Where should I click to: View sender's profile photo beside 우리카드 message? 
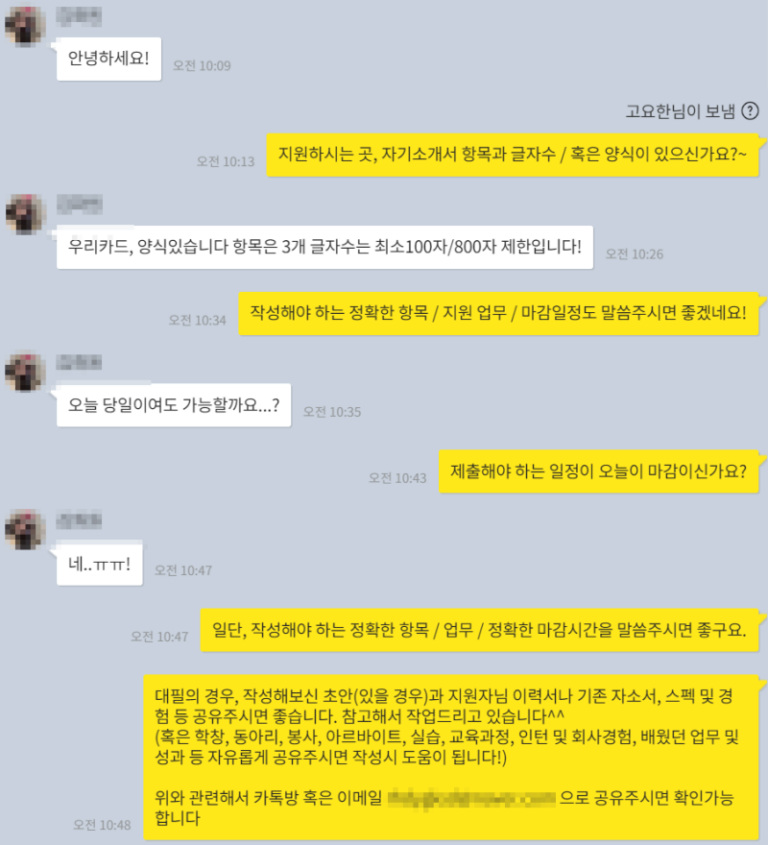pyautogui.click(x=25, y=213)
